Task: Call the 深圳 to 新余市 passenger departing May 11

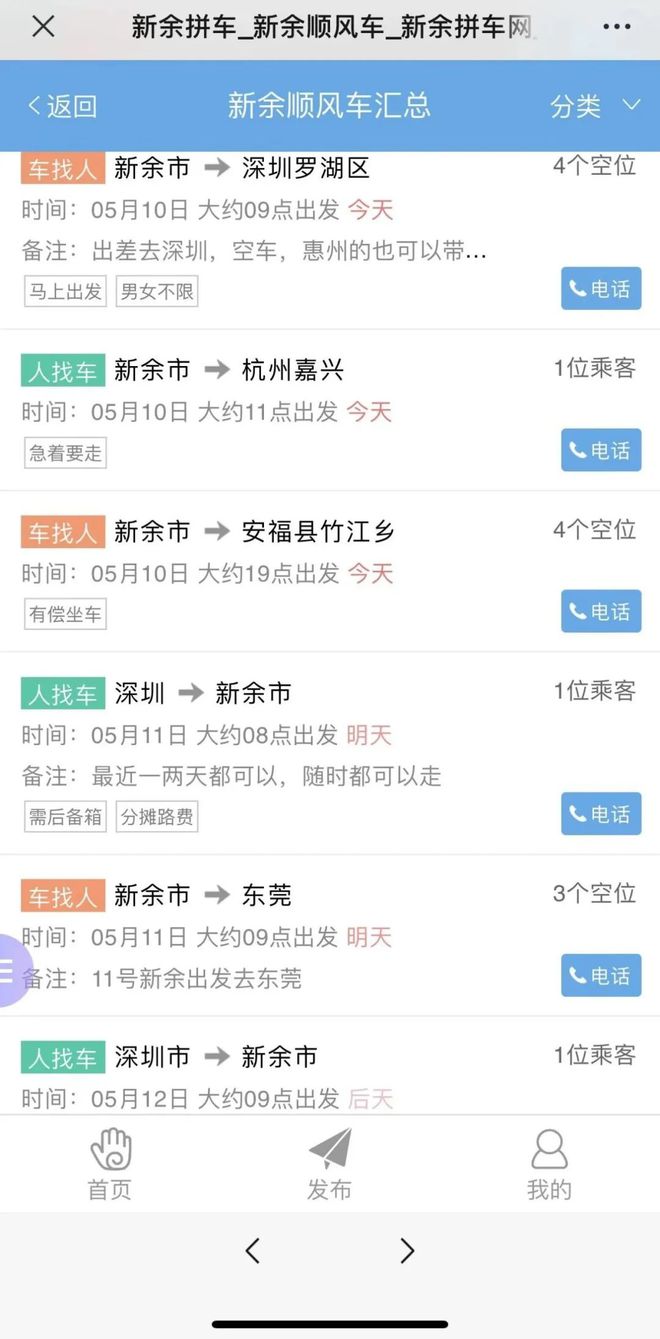Action: coord(601,814)
